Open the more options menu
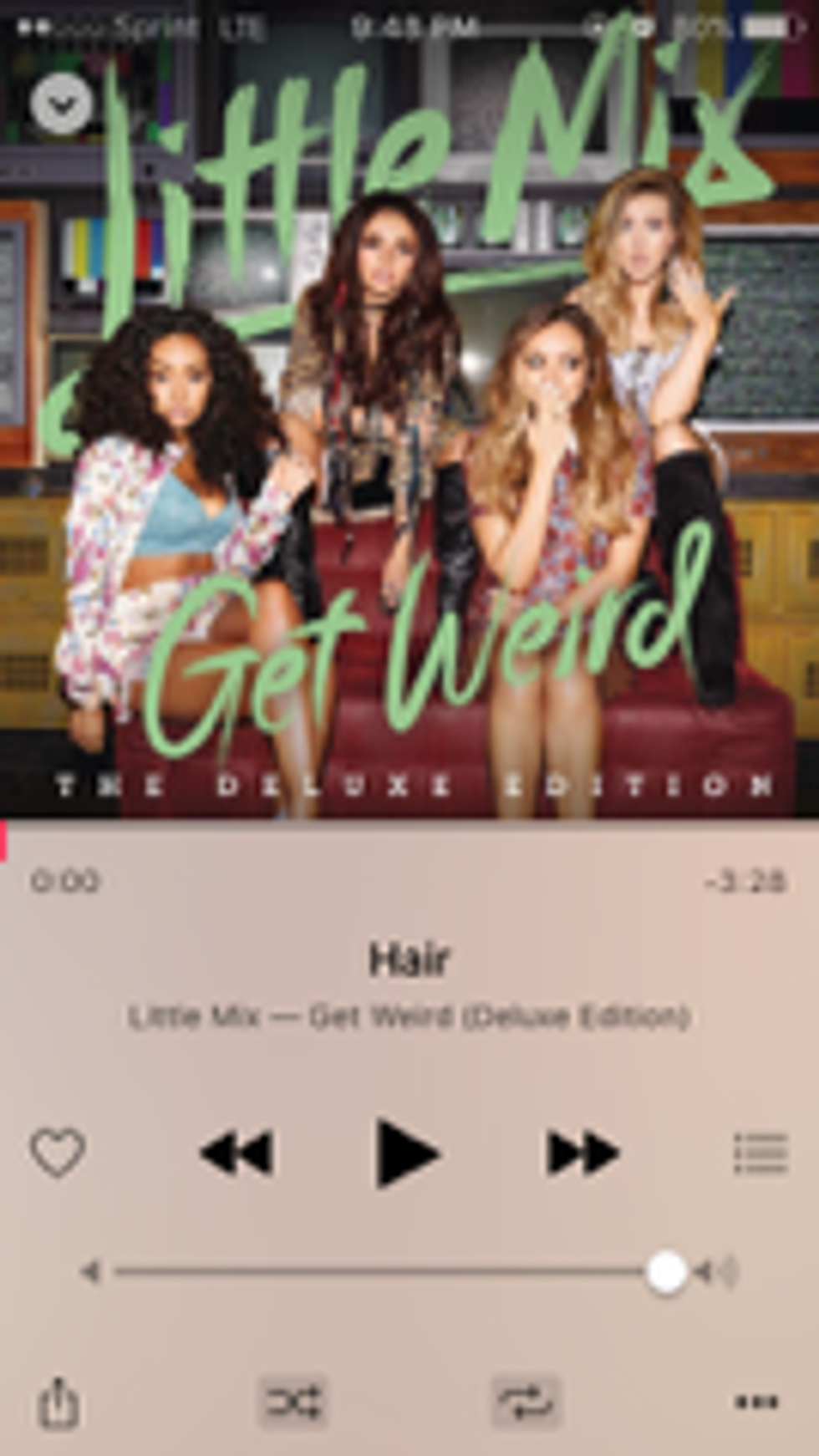 coord(756,1403)
